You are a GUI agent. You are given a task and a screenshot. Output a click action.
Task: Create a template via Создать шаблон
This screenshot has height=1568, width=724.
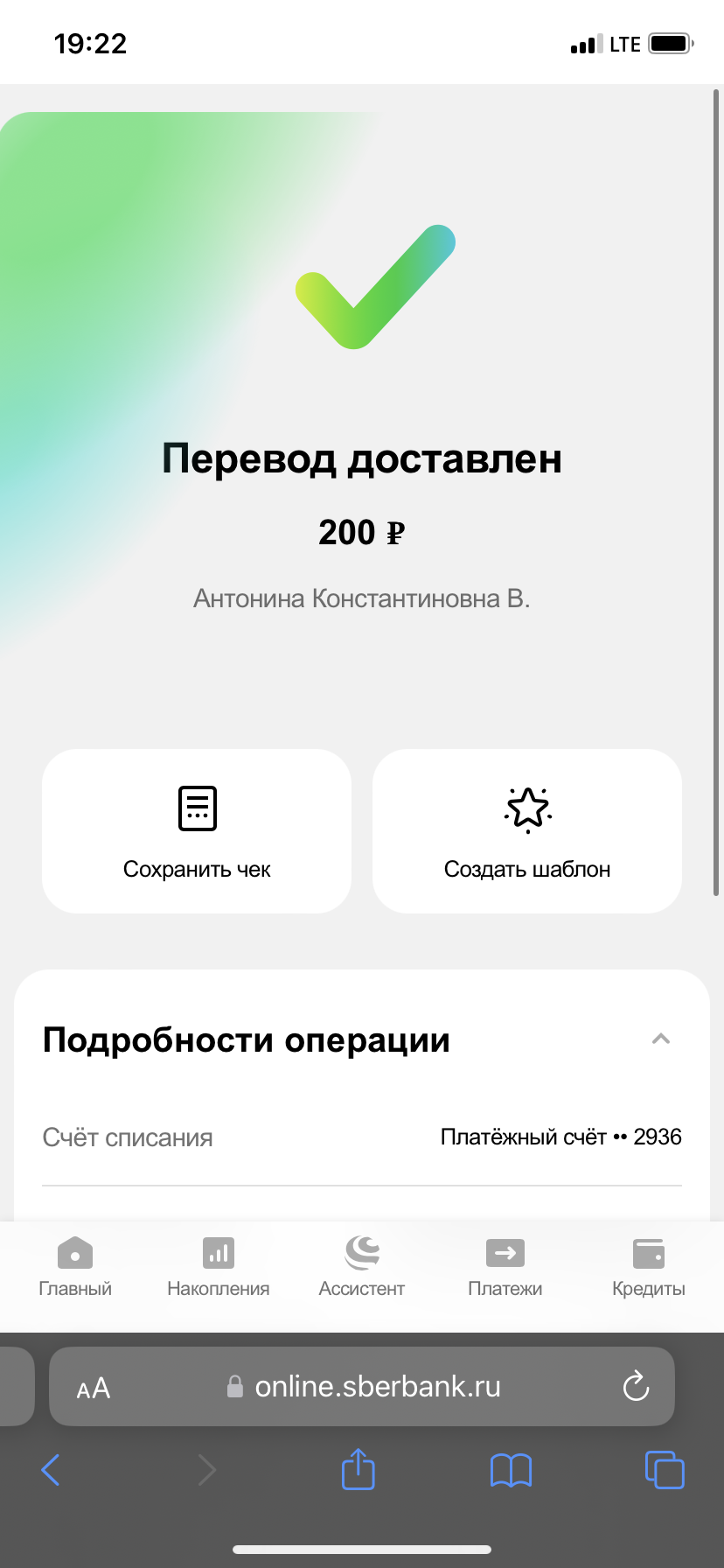point(527,831)
